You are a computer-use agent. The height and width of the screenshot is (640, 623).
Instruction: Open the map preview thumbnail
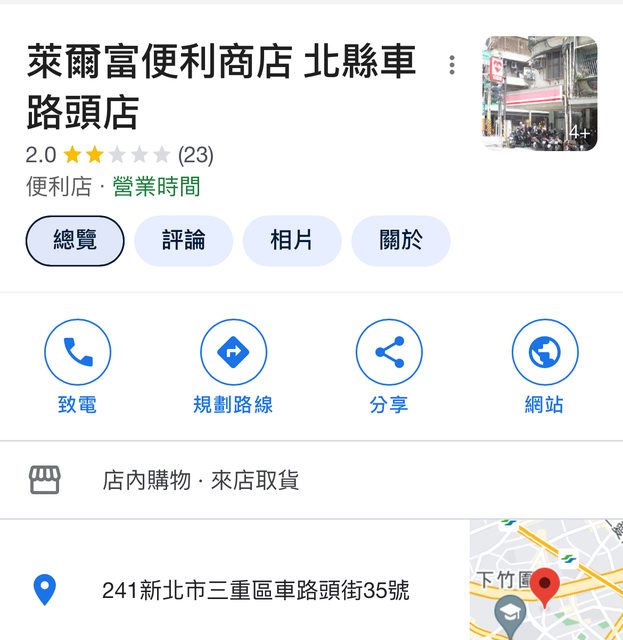click(546, 580)
